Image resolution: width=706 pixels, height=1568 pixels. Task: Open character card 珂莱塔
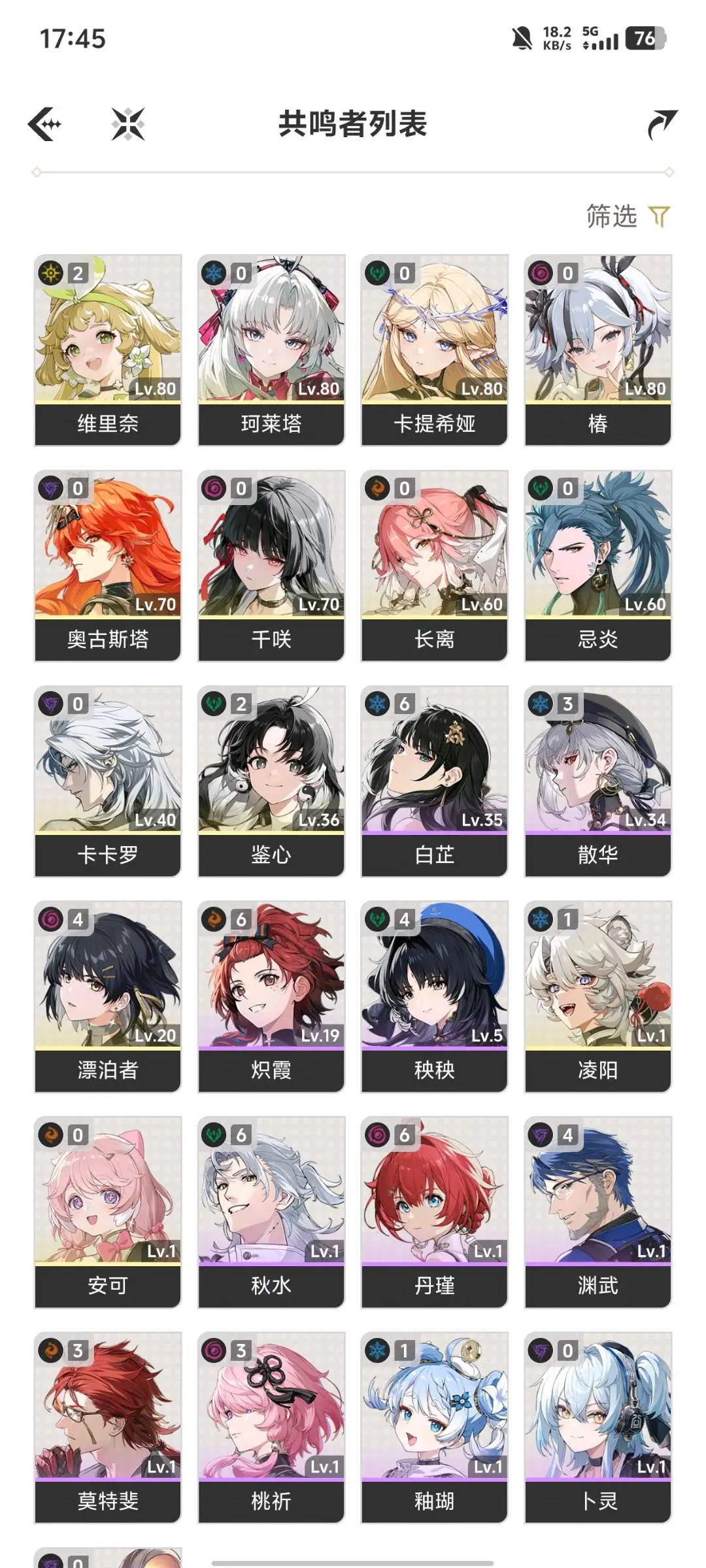click(271, 350)
